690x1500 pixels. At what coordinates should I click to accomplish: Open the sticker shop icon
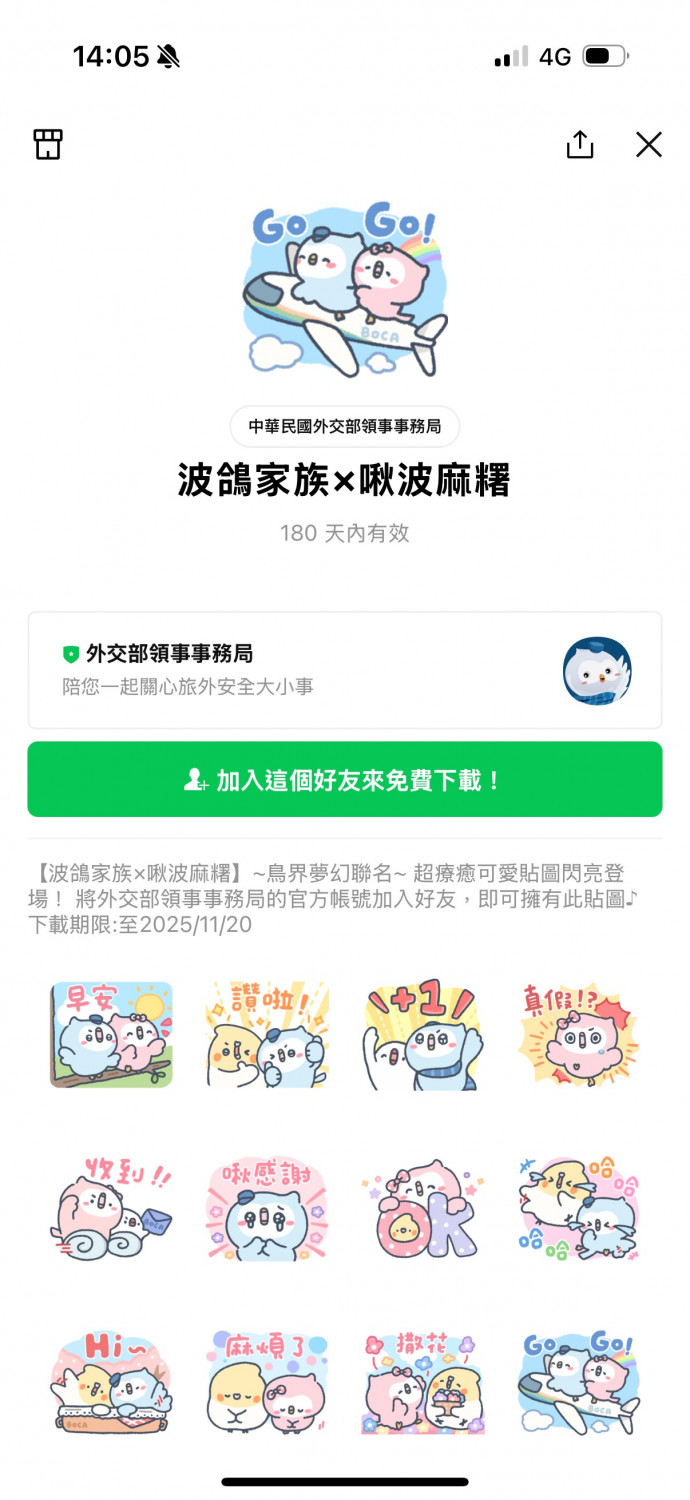pyautogui.click(x=48, y=144)
